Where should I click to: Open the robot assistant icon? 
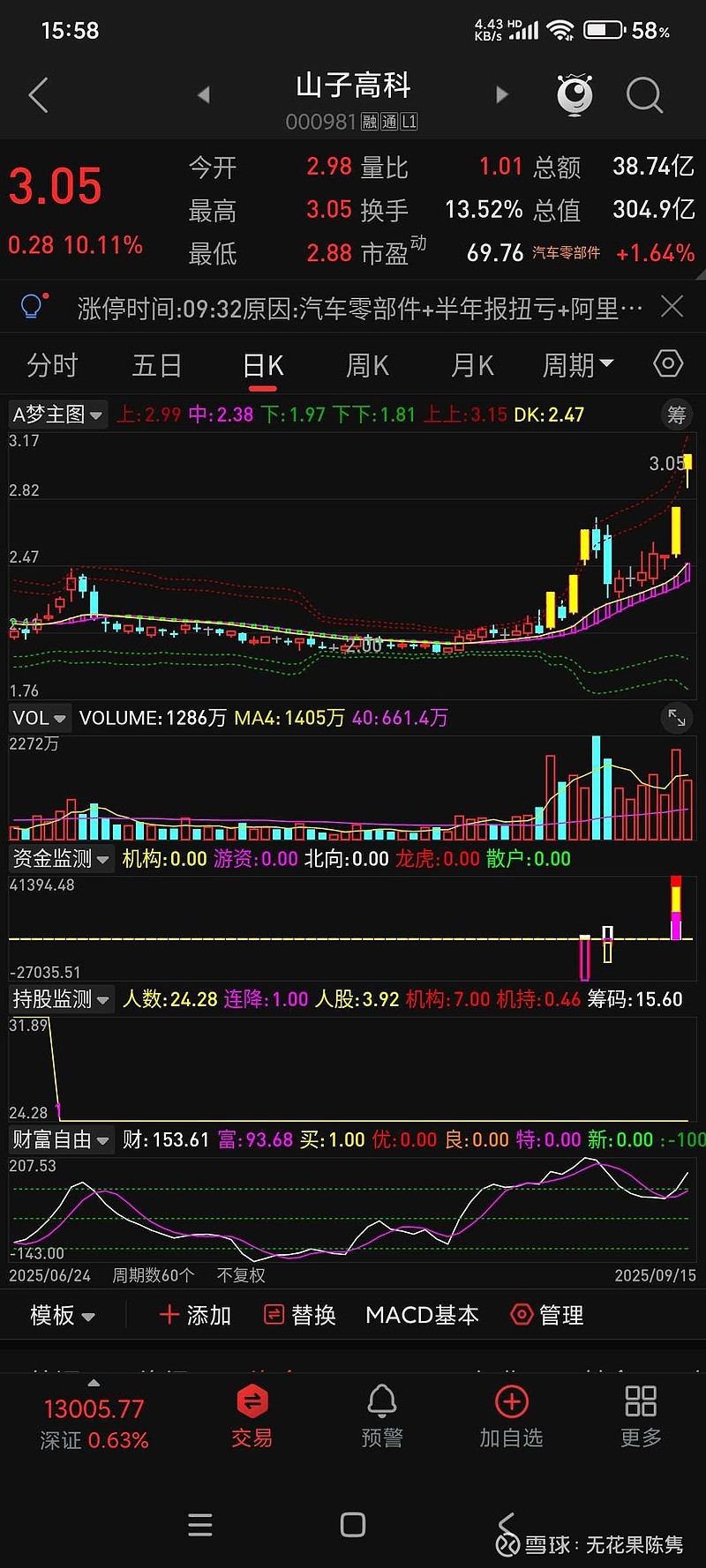(575, 94)
